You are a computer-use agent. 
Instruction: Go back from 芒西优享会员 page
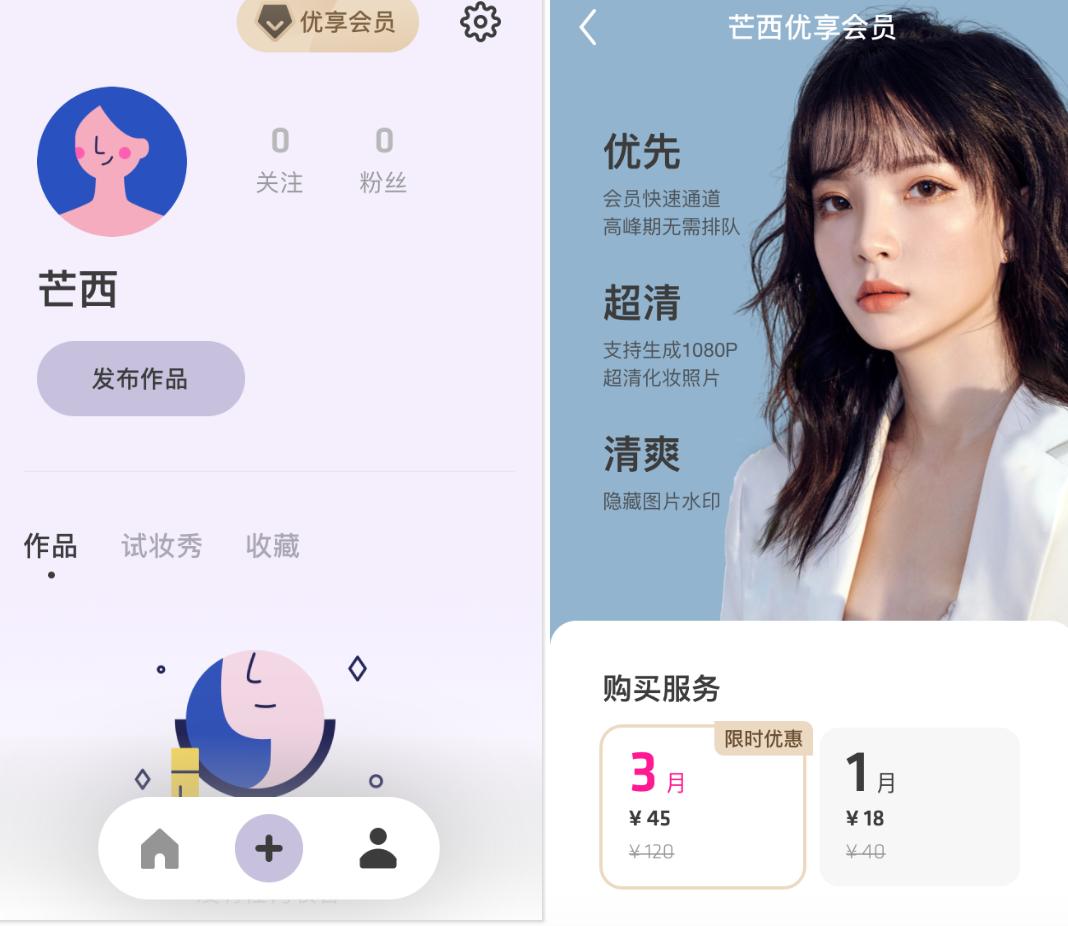coord(588,27)
